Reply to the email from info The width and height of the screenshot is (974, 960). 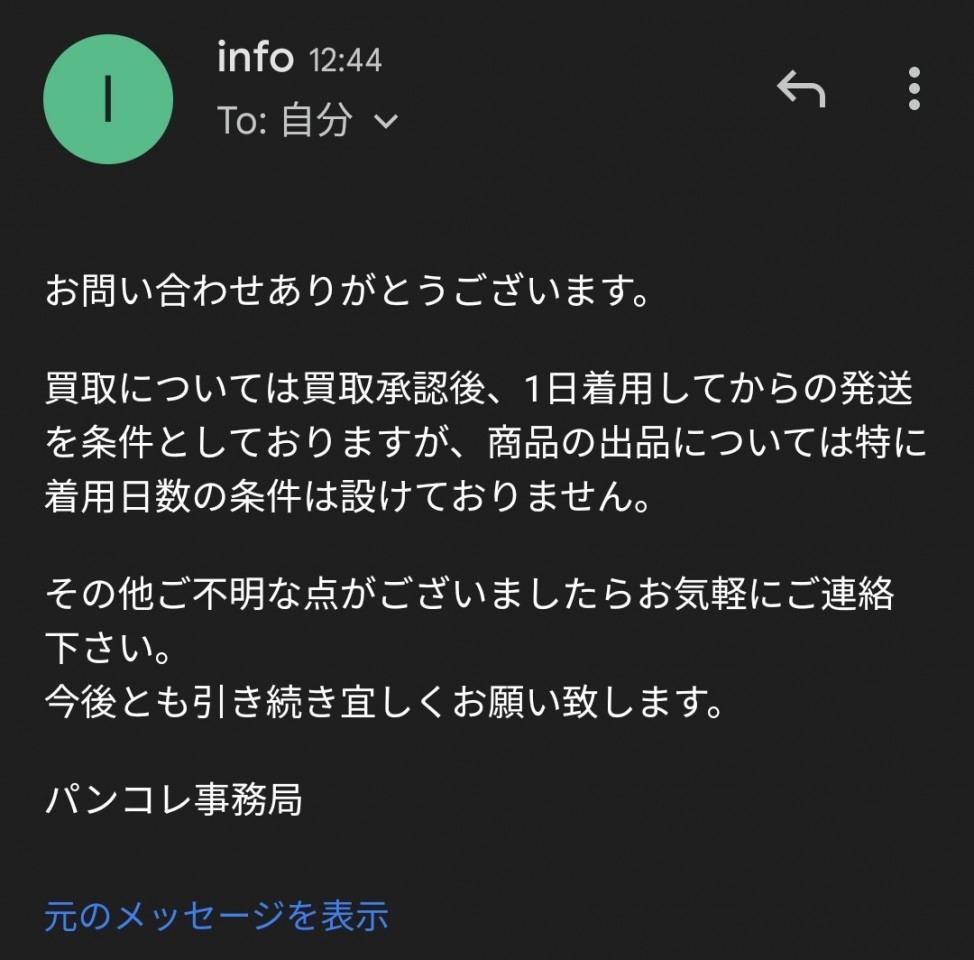(801, 90)
